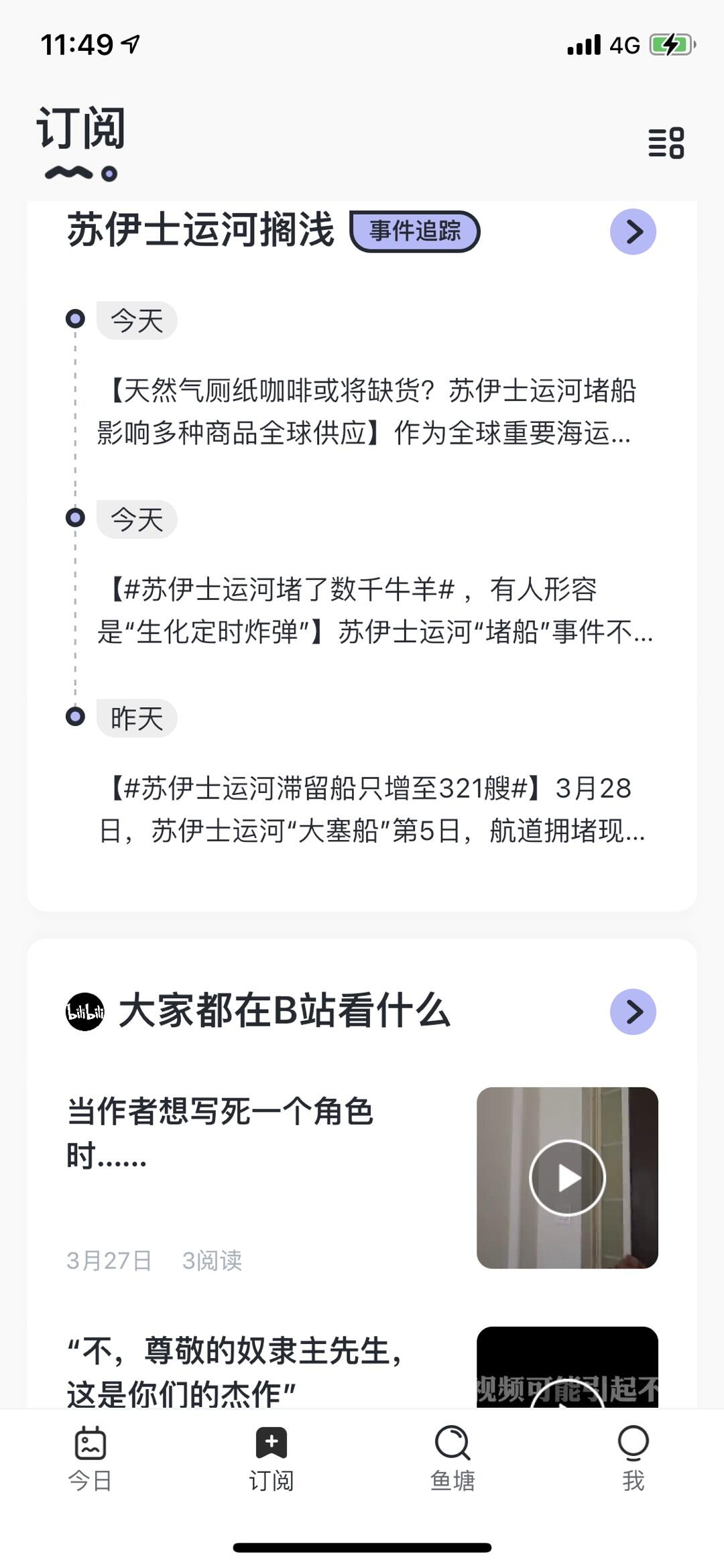Image resolution: width=724 pixels, height=1568 pixels.
Task: Open 苏伊士运河滞留船只增至321艘 update
Action: (x=369, y=809)
